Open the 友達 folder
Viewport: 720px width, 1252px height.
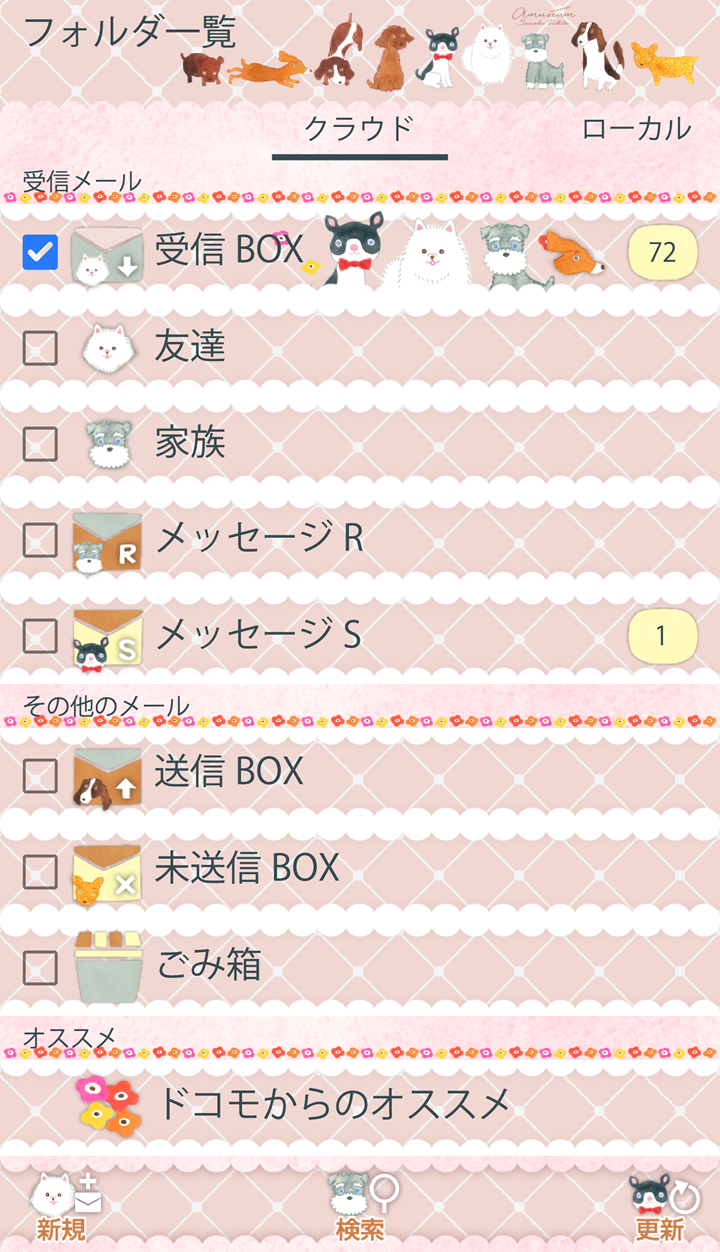190,347
